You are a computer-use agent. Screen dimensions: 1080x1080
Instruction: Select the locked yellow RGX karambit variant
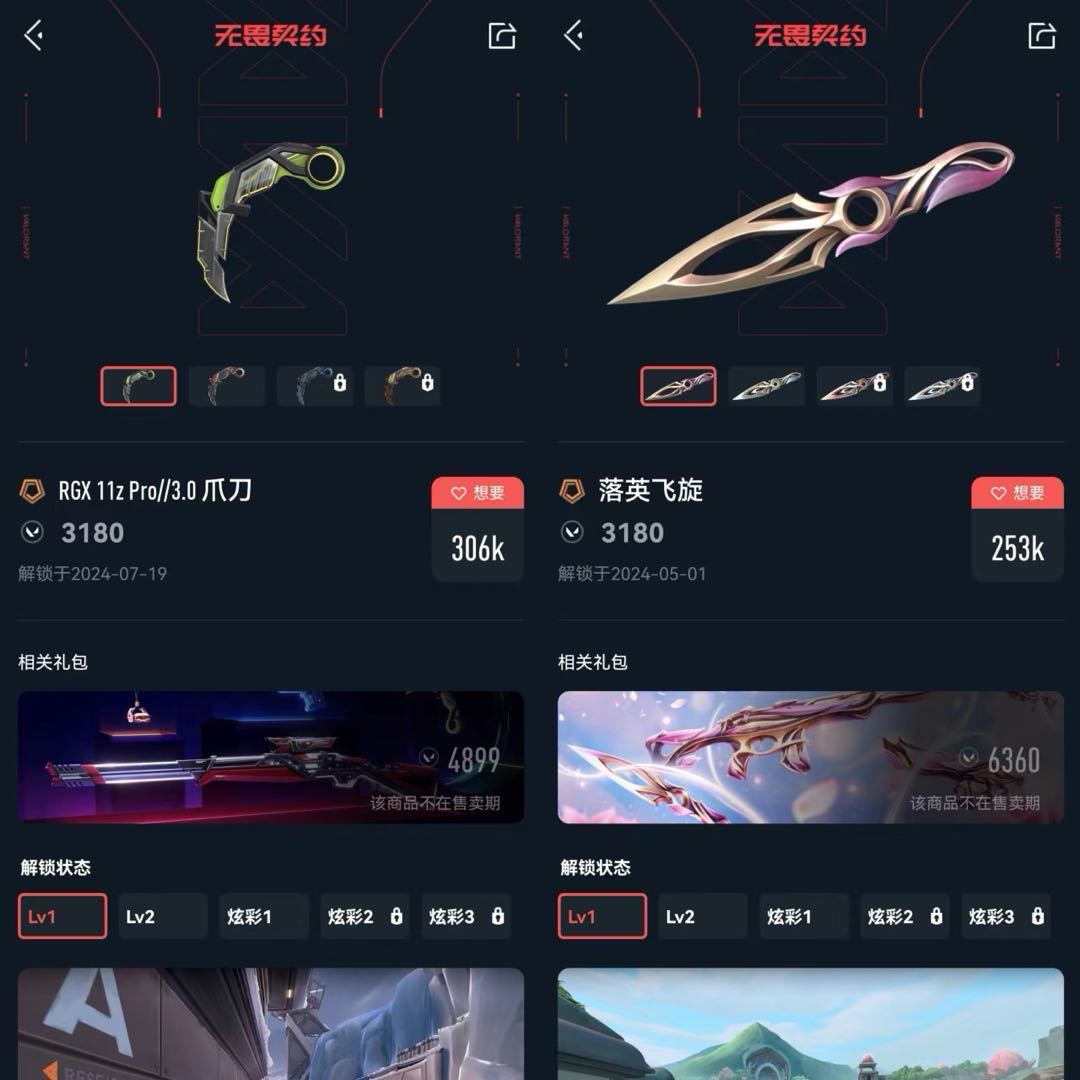click(402, 386)
